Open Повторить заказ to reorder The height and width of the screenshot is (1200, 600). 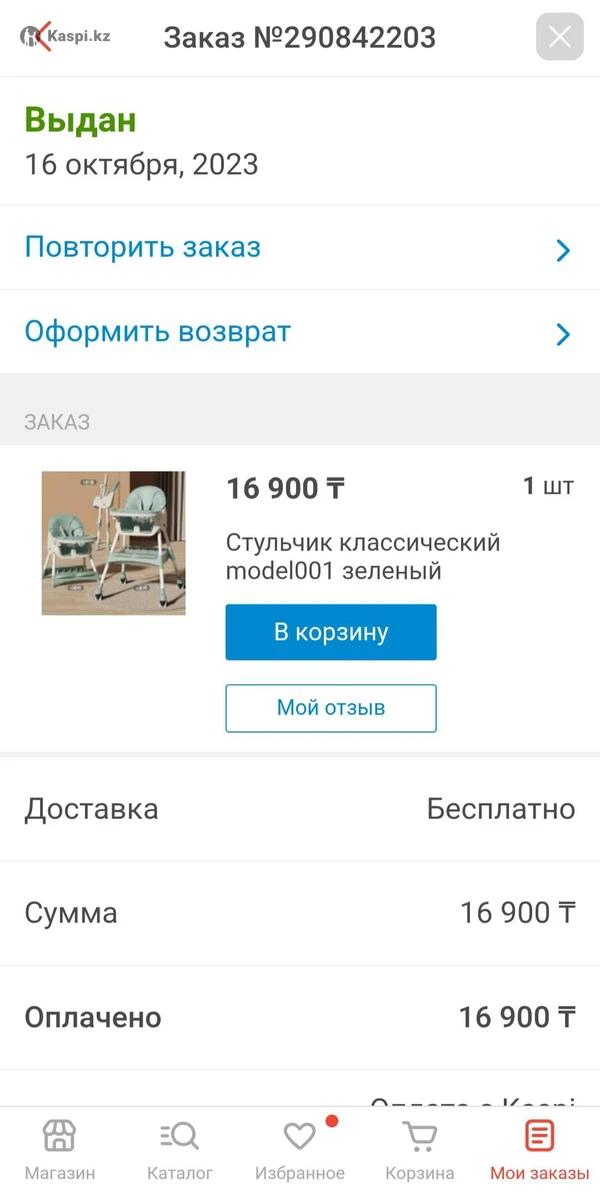click(298, 248)
